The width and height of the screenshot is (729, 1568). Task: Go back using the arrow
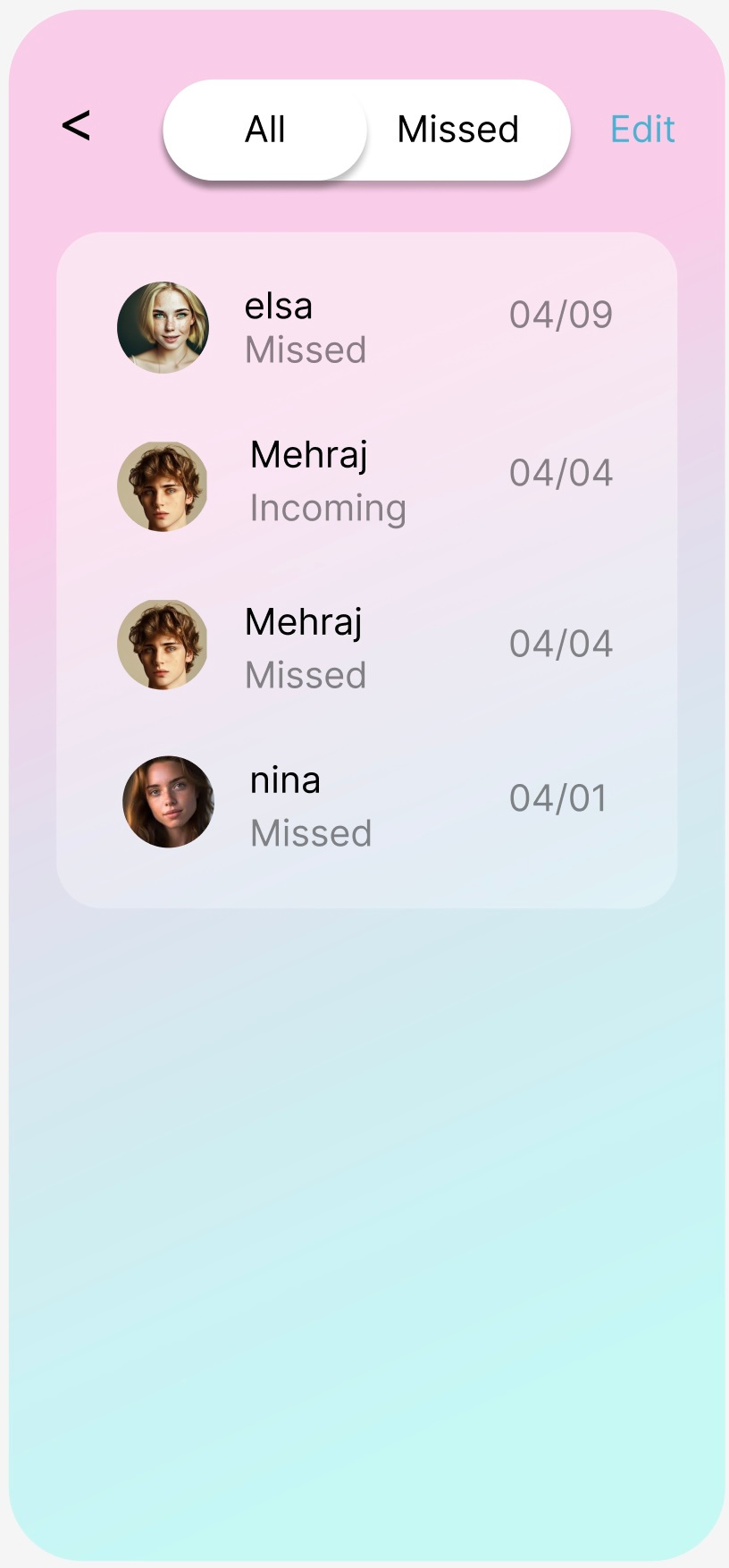click(x=76, y=126)
